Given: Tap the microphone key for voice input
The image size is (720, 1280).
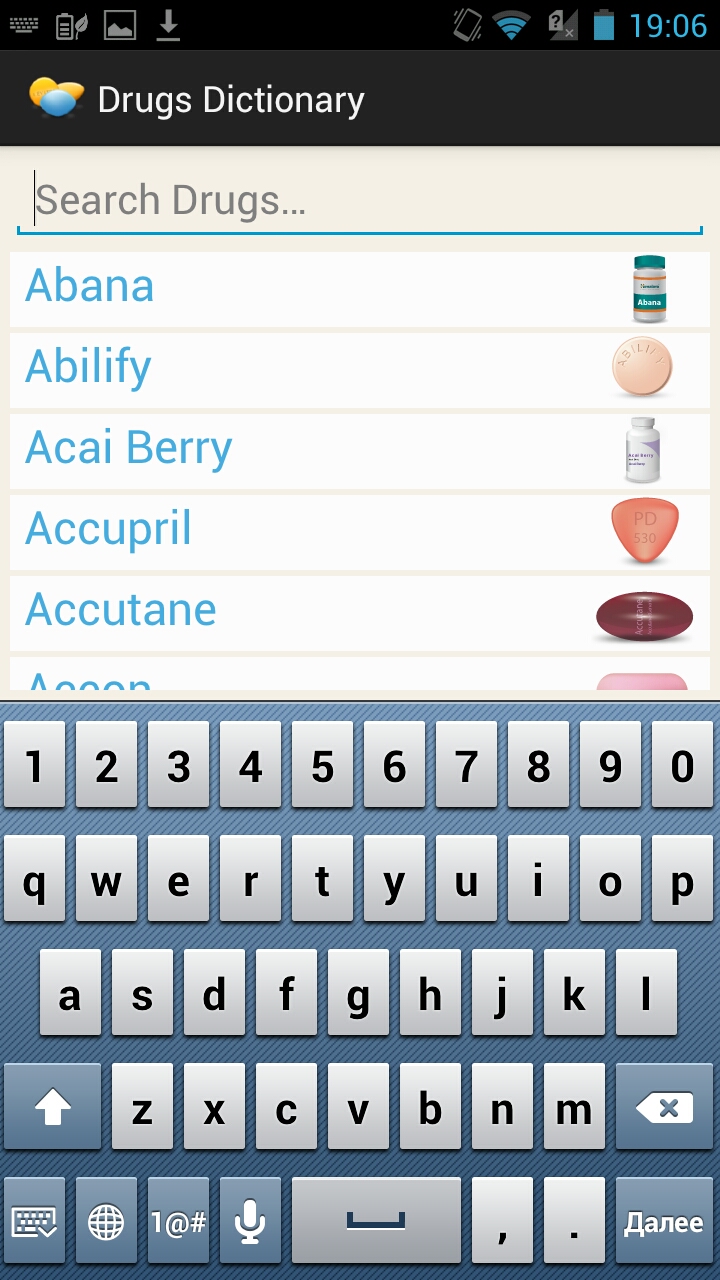Looking at the screenshot, I should [x=250, y=1221].
